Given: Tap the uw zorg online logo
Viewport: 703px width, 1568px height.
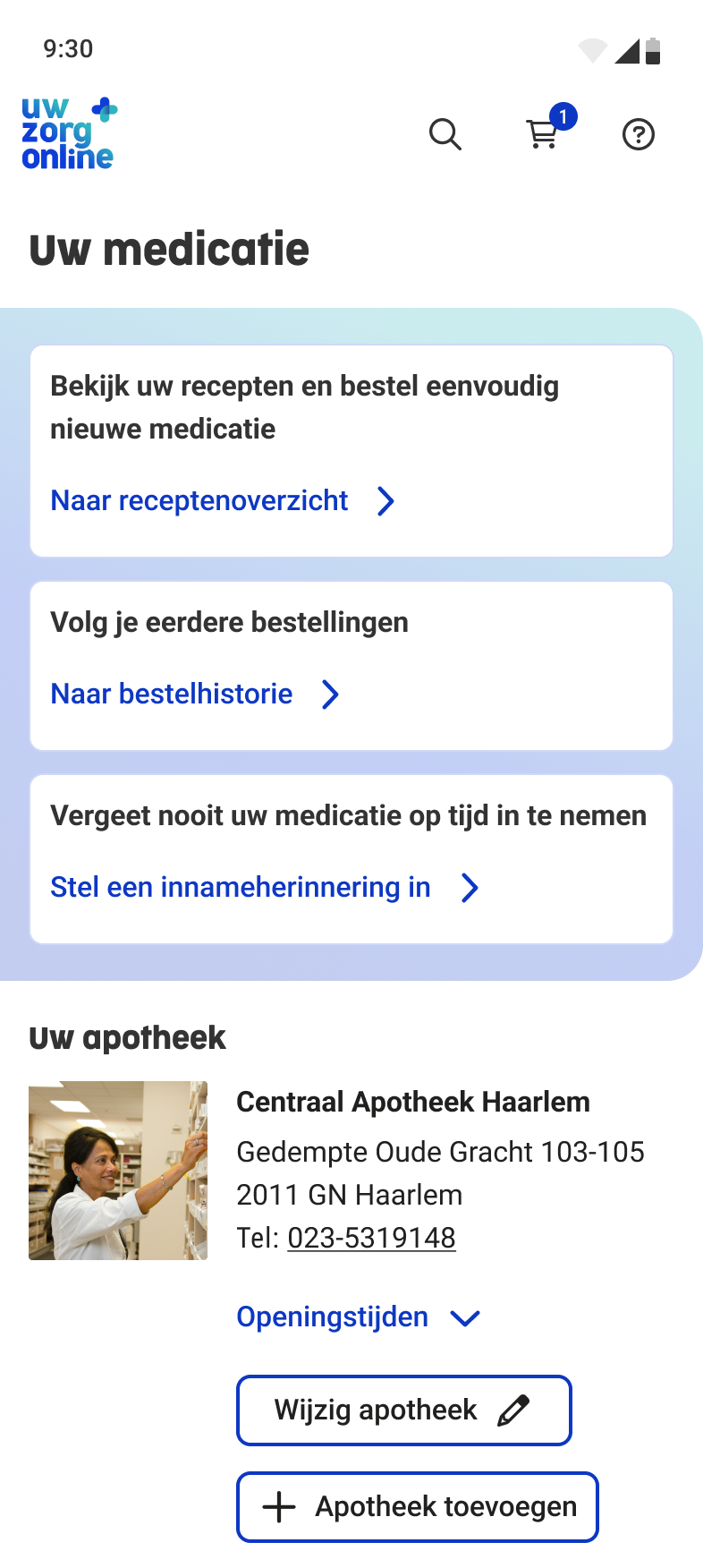Looking at the screenshot, I should tap(69, 134).
